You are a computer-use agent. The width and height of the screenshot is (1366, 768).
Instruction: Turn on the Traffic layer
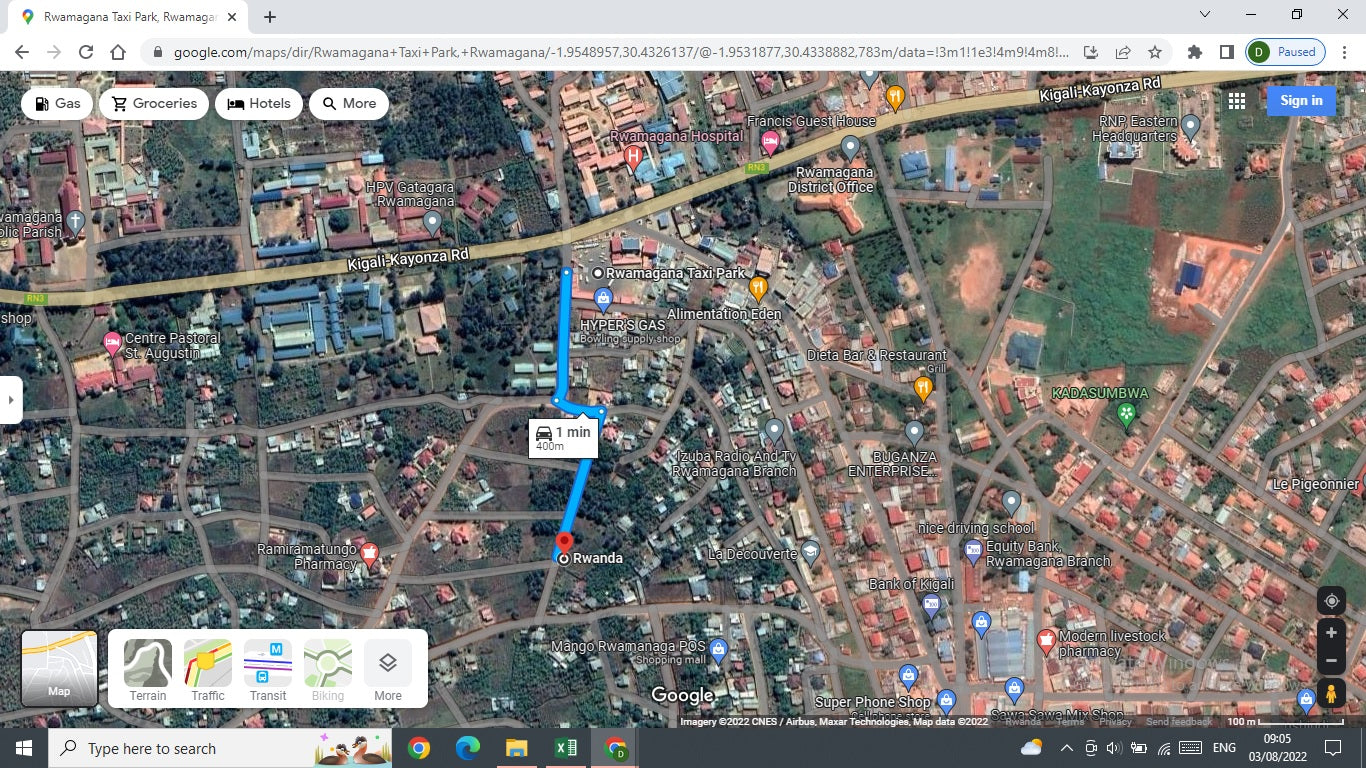click(208, 669)
